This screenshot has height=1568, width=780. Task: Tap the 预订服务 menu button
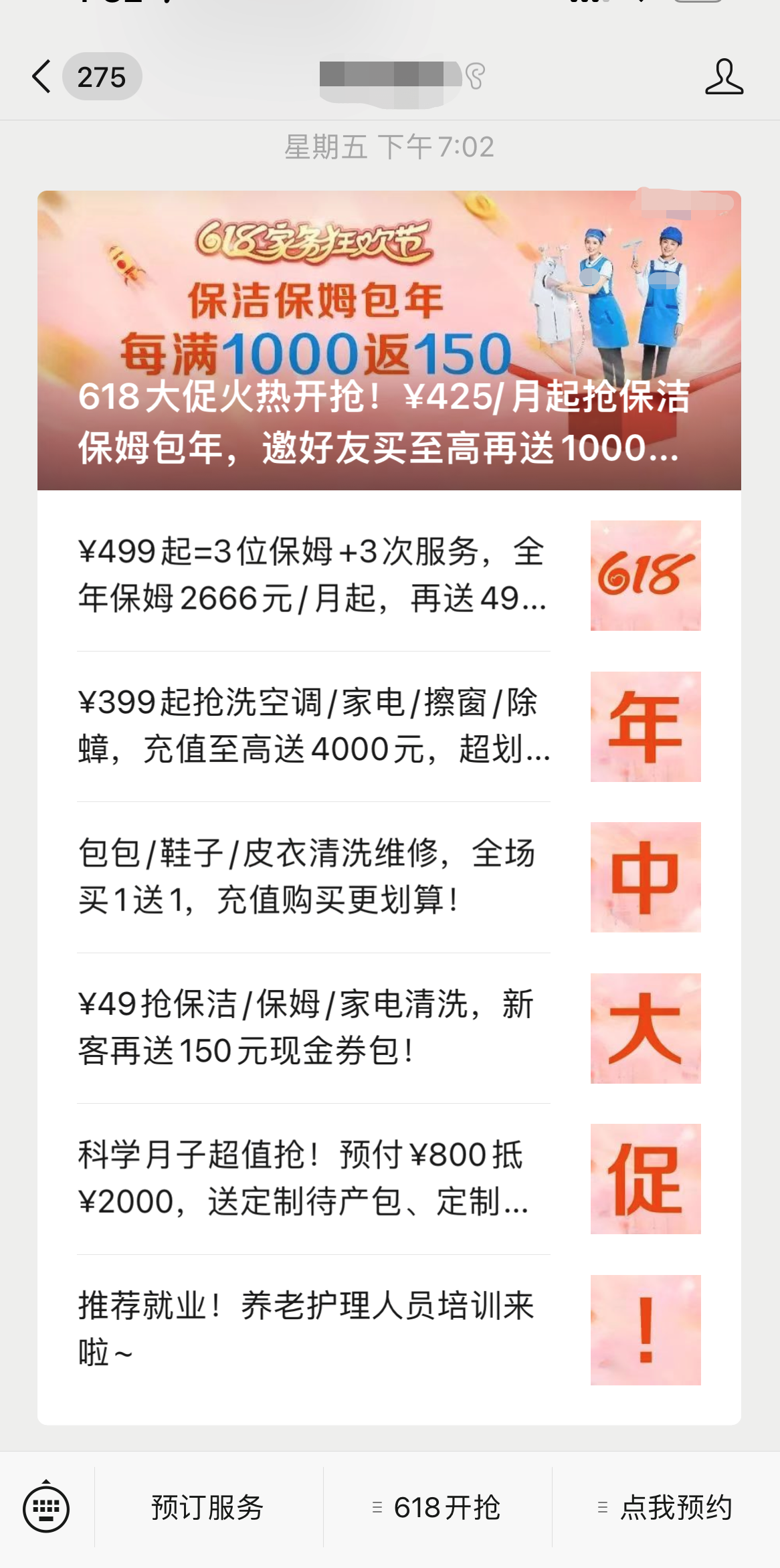[x=208, y=1508]
